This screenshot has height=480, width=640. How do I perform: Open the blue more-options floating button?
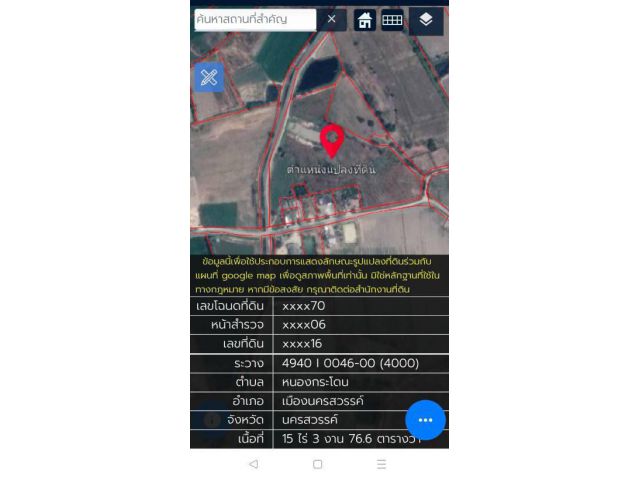pos(425,420)
